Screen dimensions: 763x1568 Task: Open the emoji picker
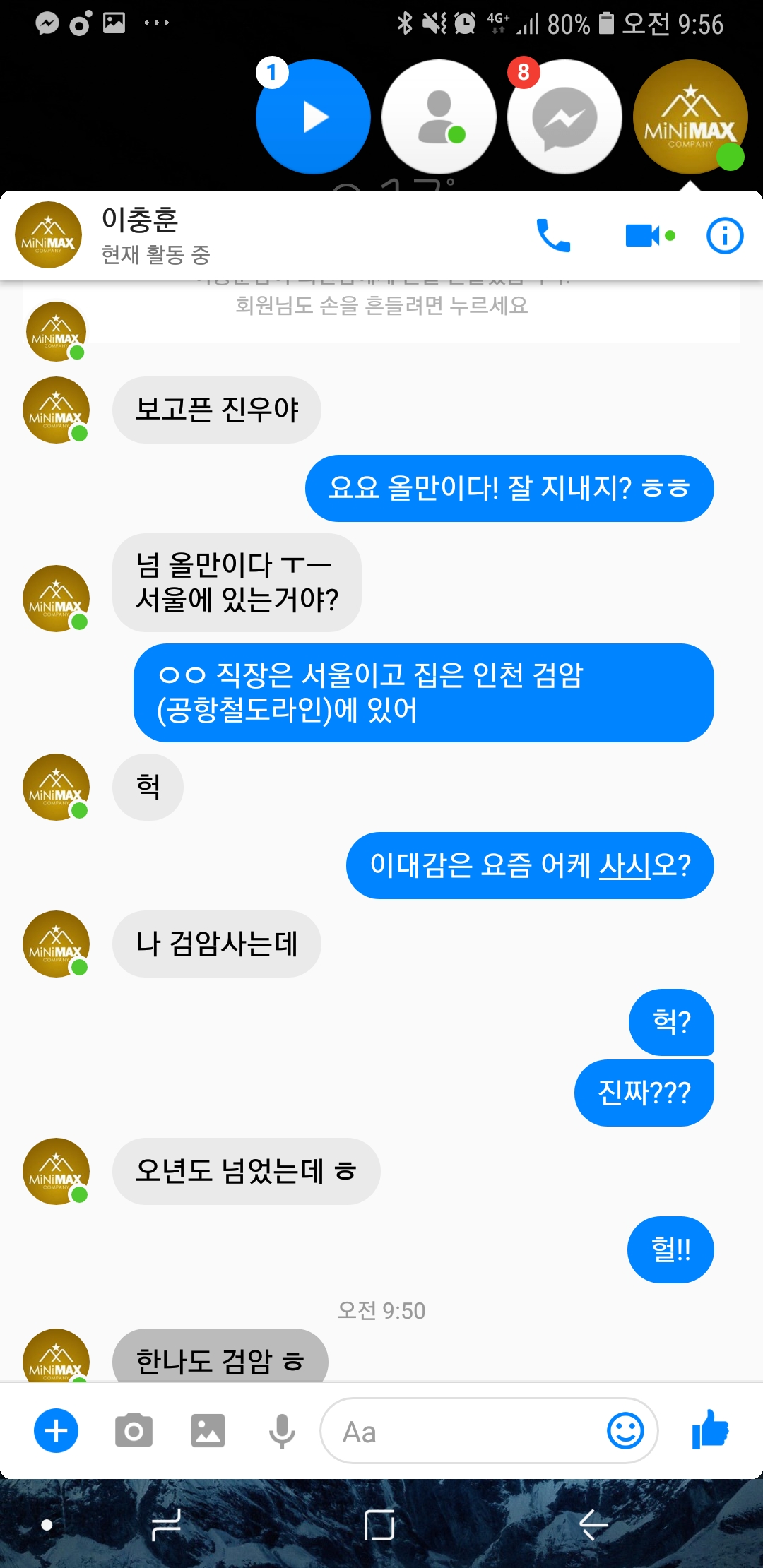[625, 1431]
